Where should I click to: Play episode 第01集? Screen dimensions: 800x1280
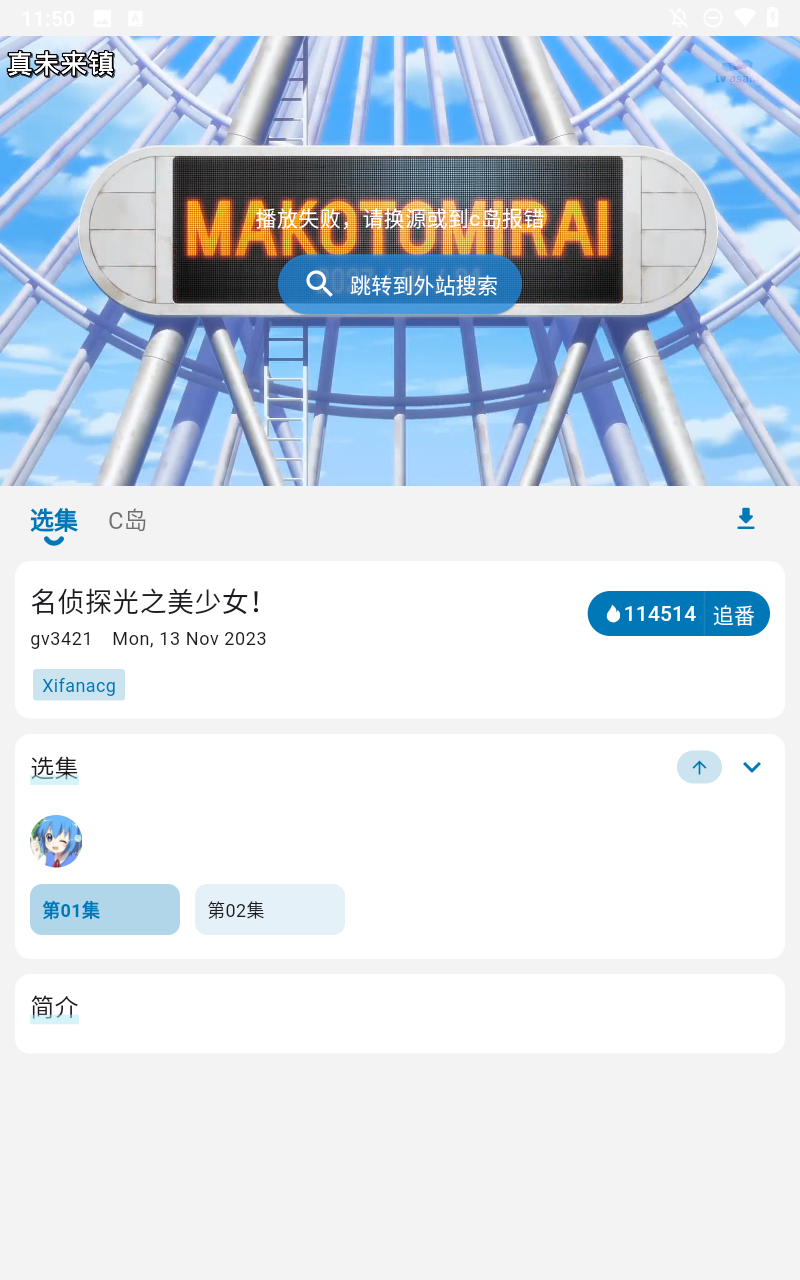coord(105,910)
